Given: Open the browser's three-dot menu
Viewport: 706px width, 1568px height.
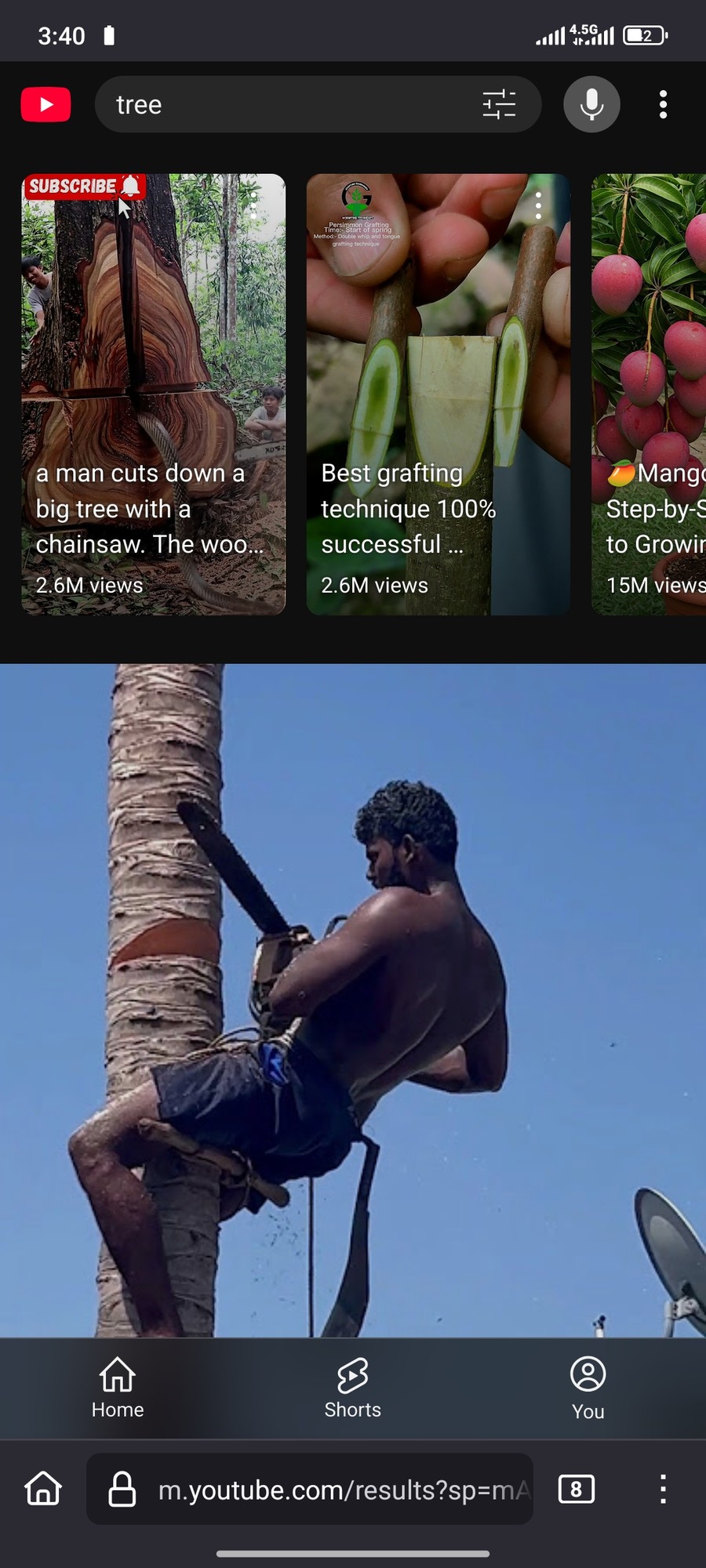Looking at the screenshot, I should point(663,1488).
